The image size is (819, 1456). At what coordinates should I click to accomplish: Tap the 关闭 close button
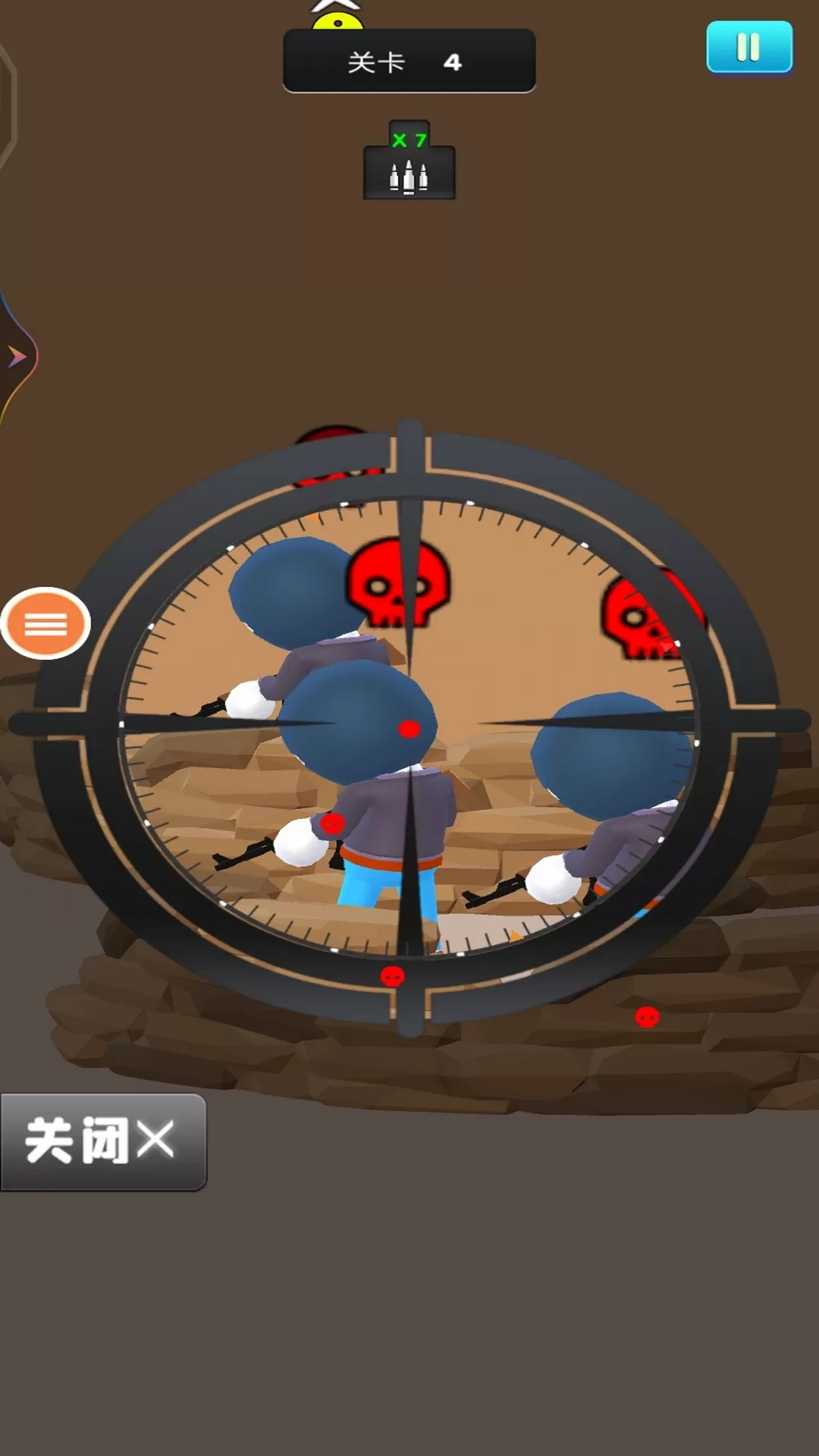pyautogui.click(x=103, y=1141)
